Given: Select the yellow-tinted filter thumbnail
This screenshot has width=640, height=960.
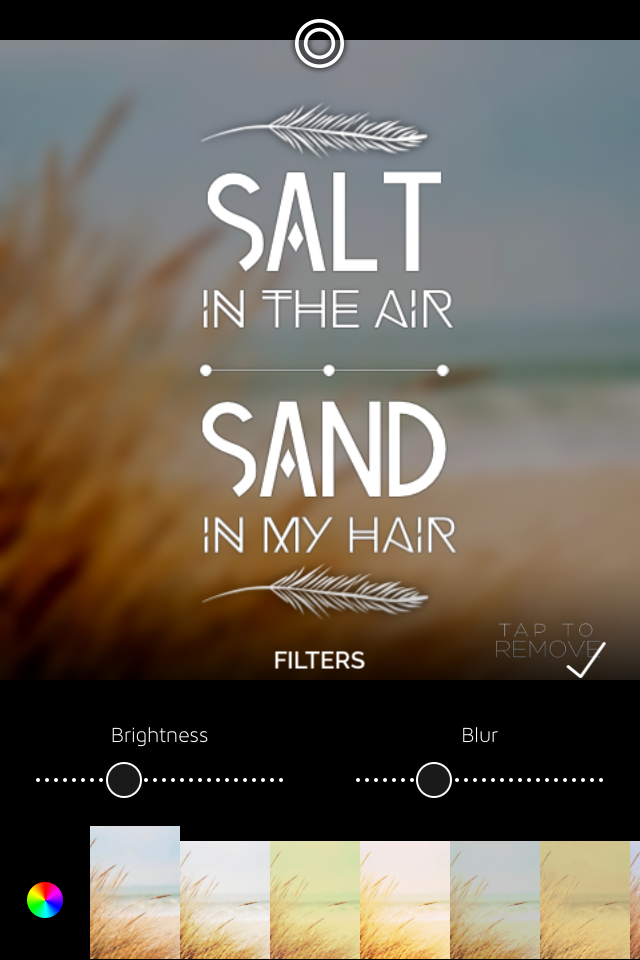Looking at the screenshot, I should click(585, 900).
